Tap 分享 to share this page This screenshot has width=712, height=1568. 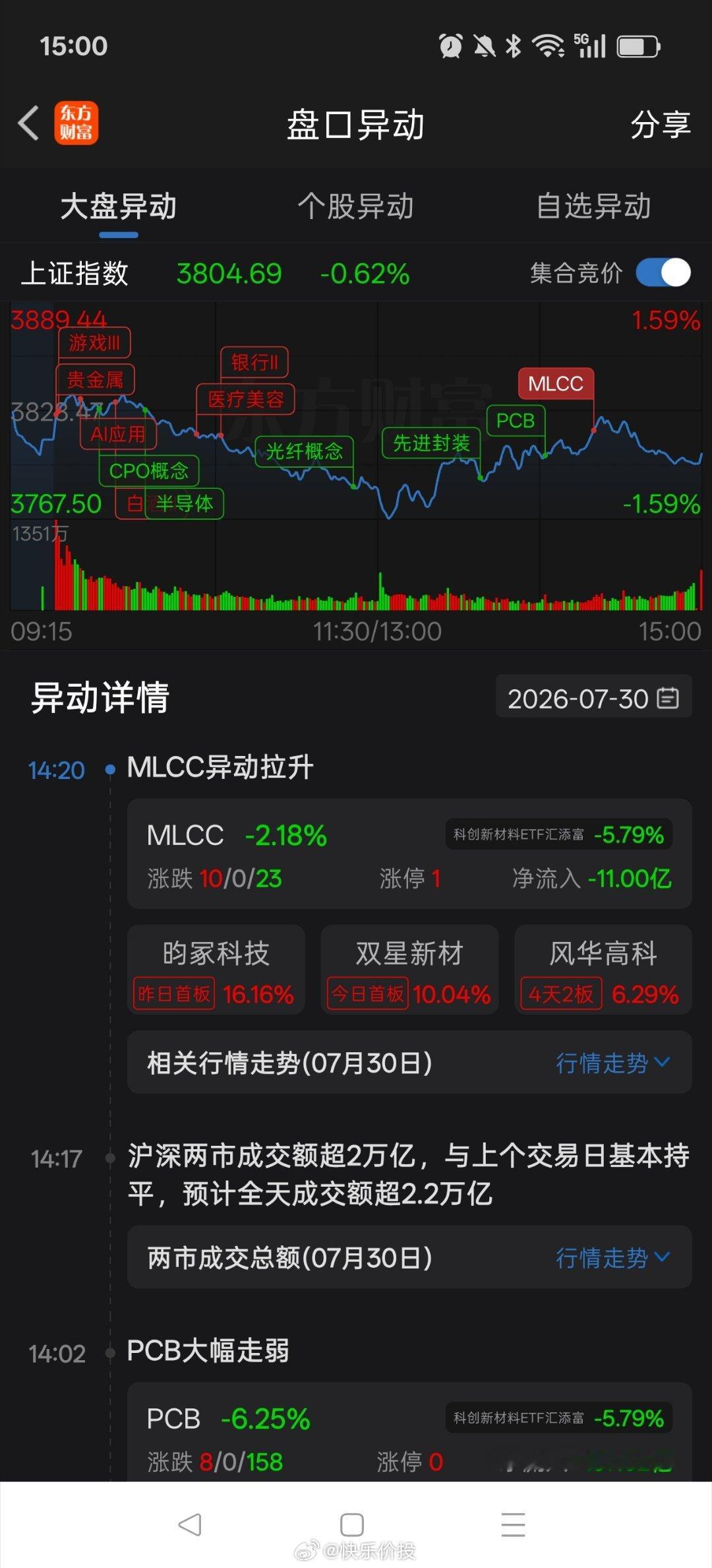(x=660, y=124)
